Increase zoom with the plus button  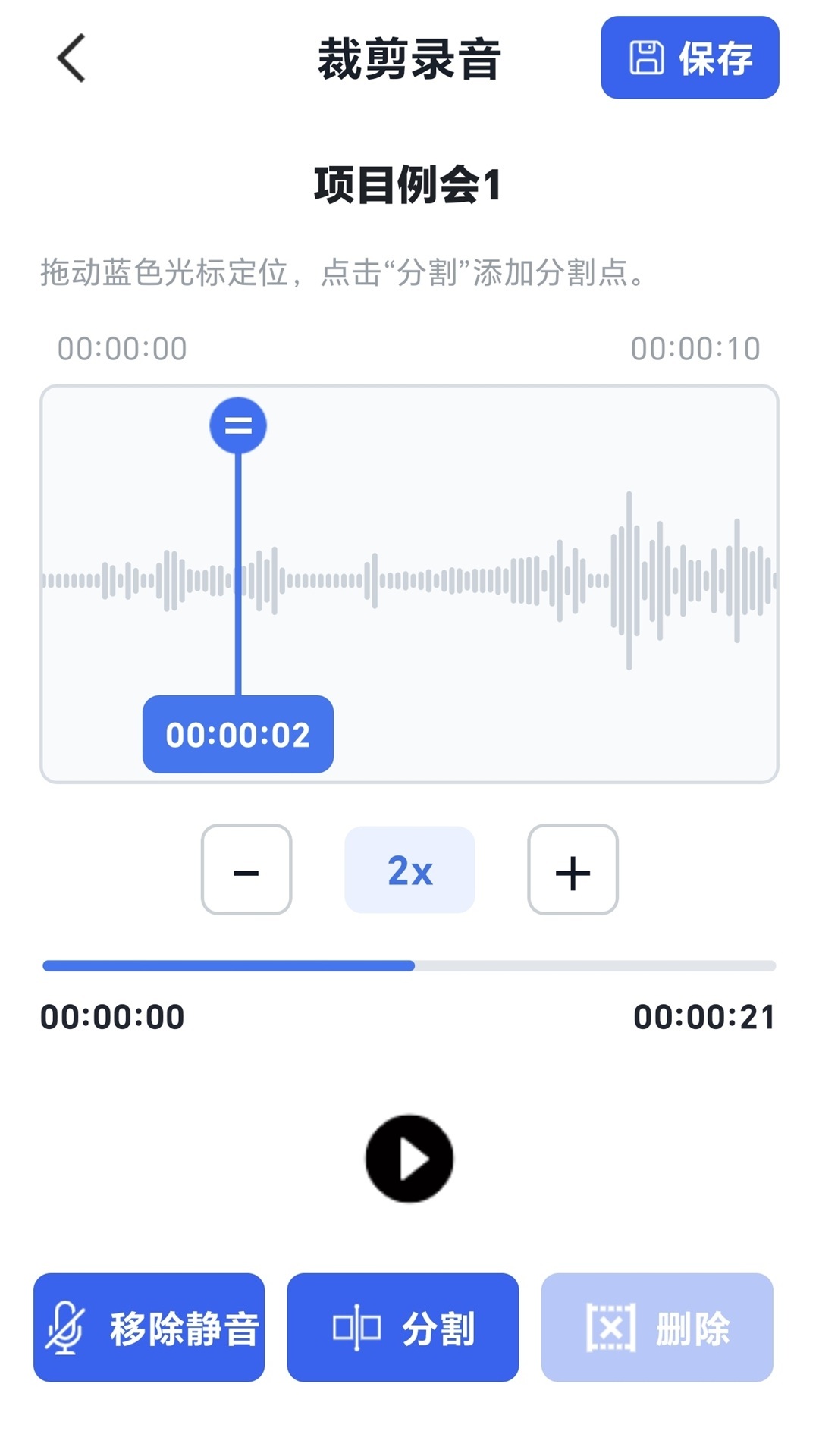tap(573, 870)
